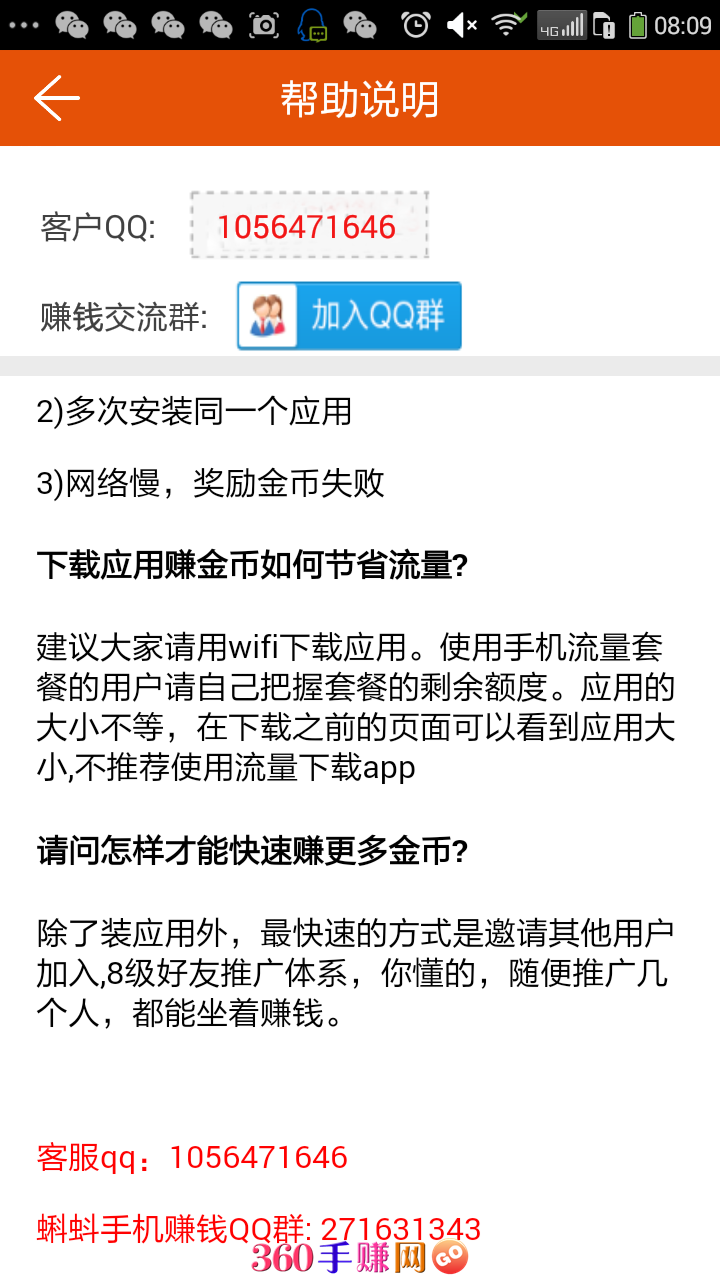Go back using the arrow icon
This screenshot has width=720, height=1280.
(57, 98)
